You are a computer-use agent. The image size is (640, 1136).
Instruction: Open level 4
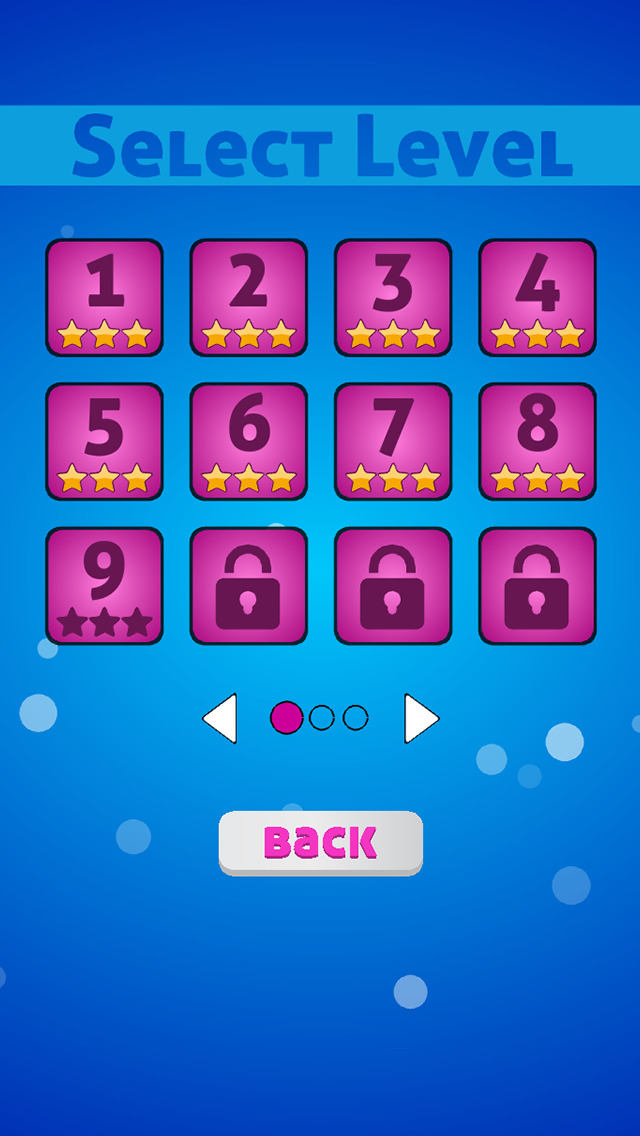537,297
